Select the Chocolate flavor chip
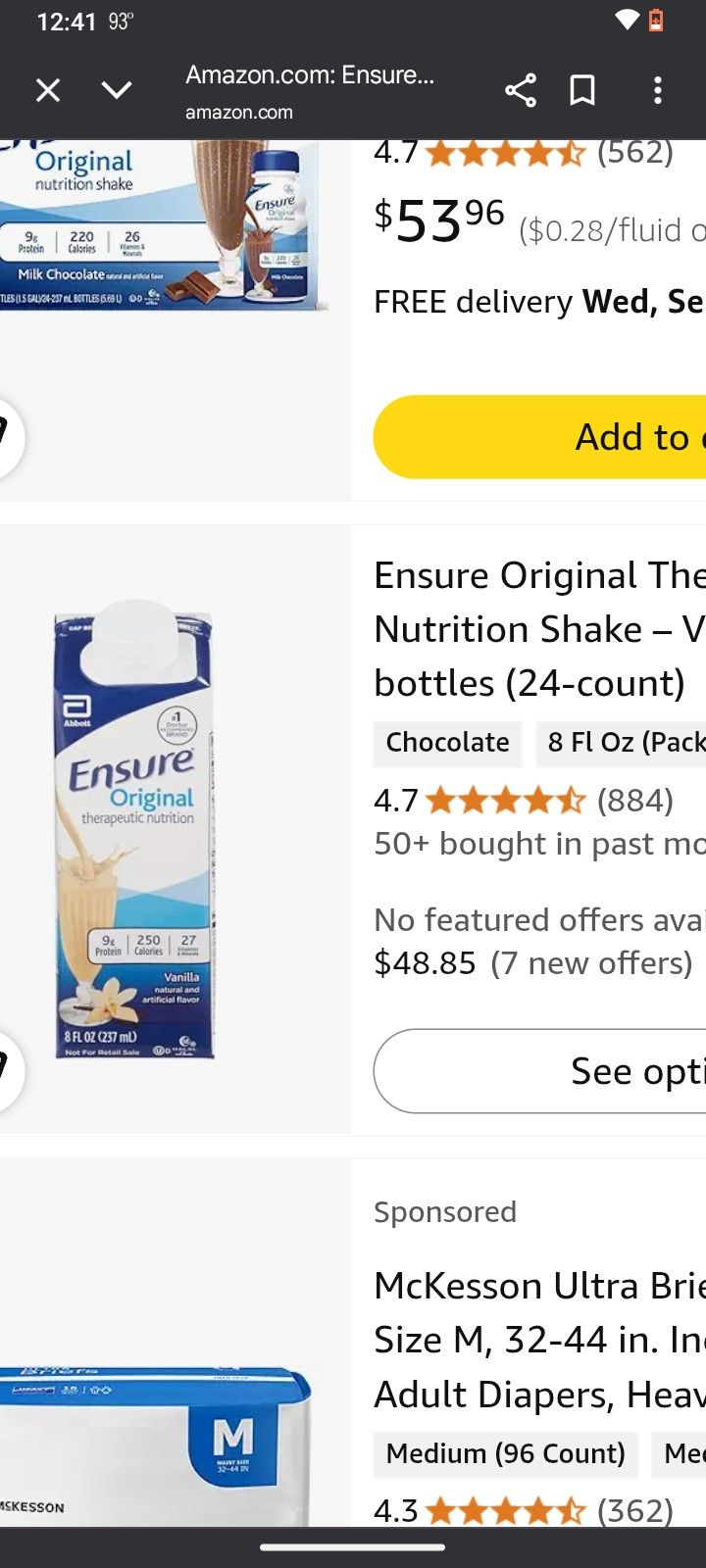706x1568 pixels. (x=447, y=743)
